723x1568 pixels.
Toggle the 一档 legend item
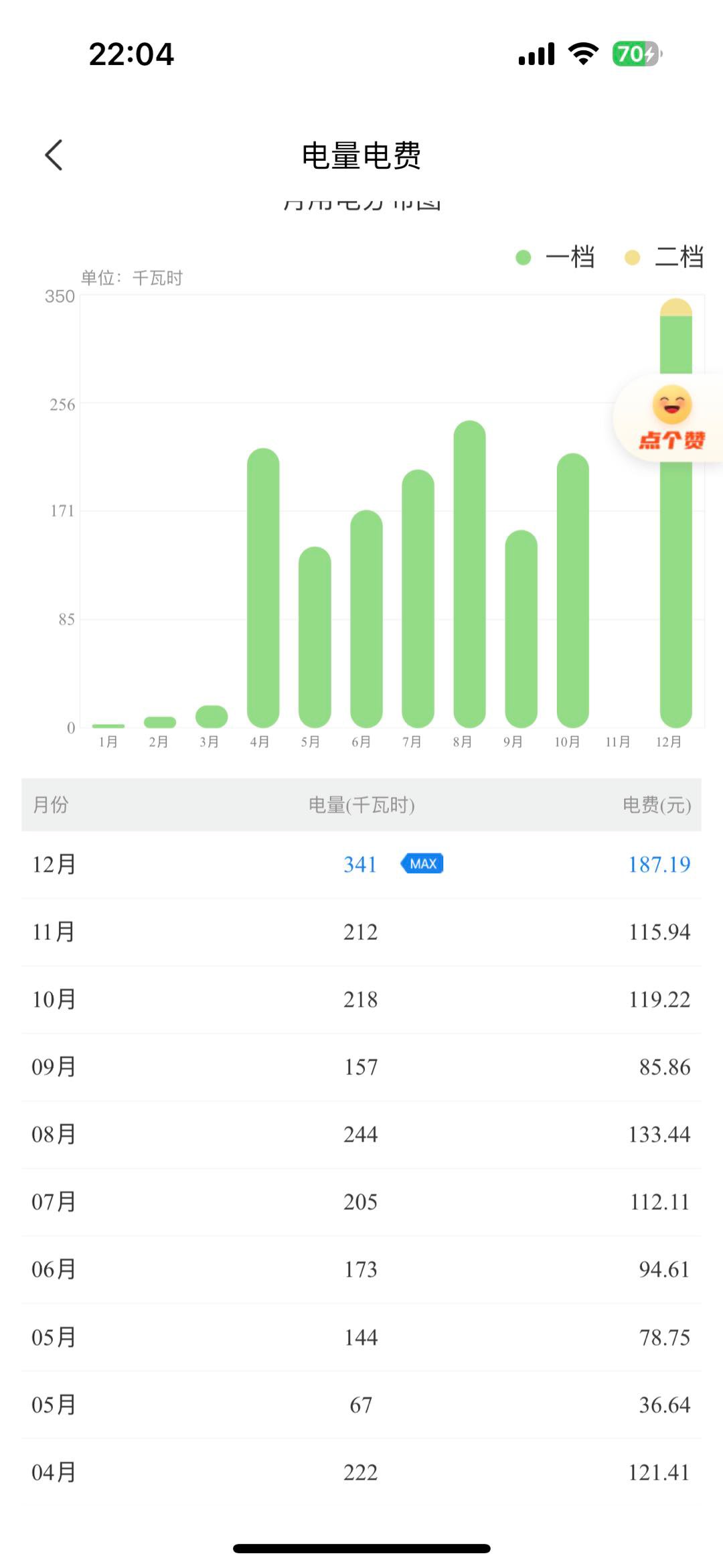click(556, 257)
